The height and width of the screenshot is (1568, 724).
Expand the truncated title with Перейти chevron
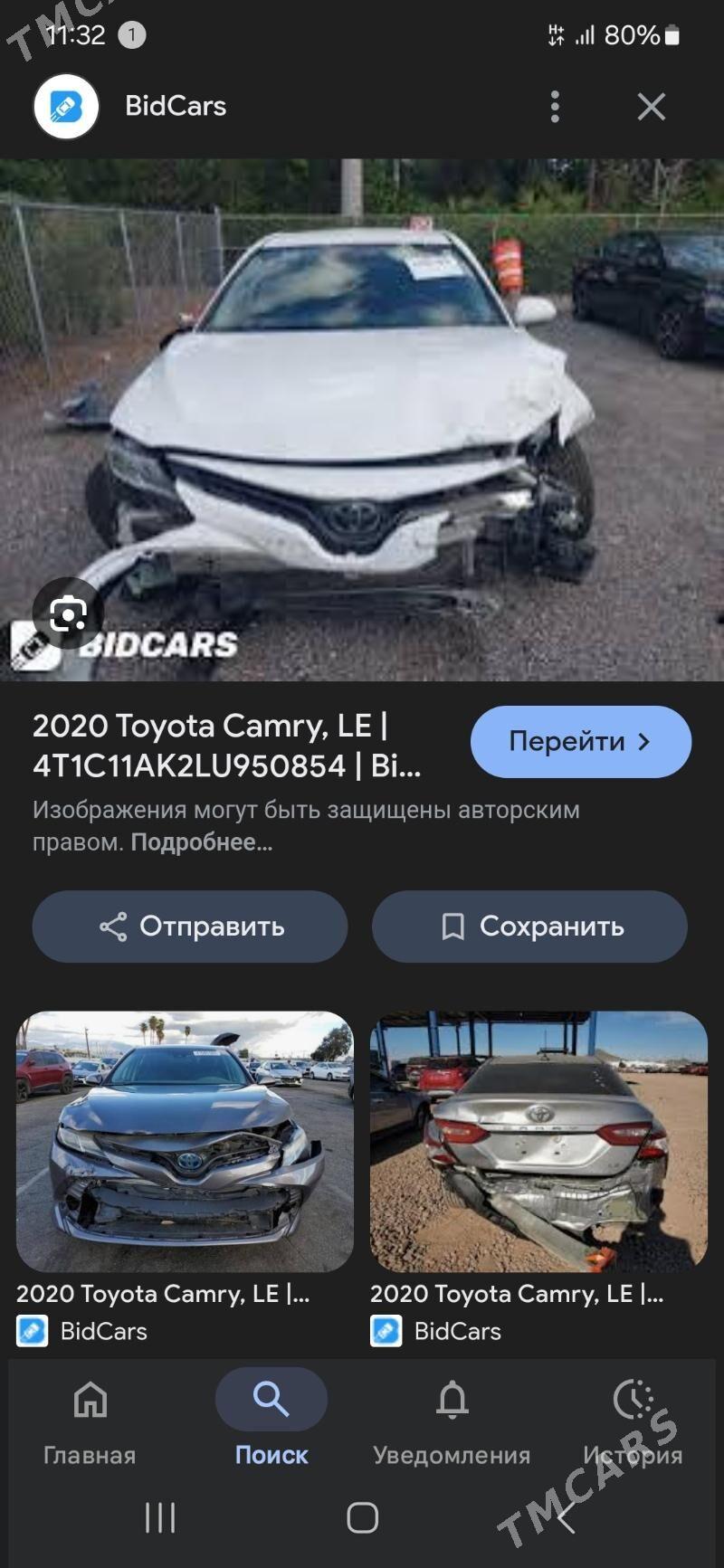646,741
